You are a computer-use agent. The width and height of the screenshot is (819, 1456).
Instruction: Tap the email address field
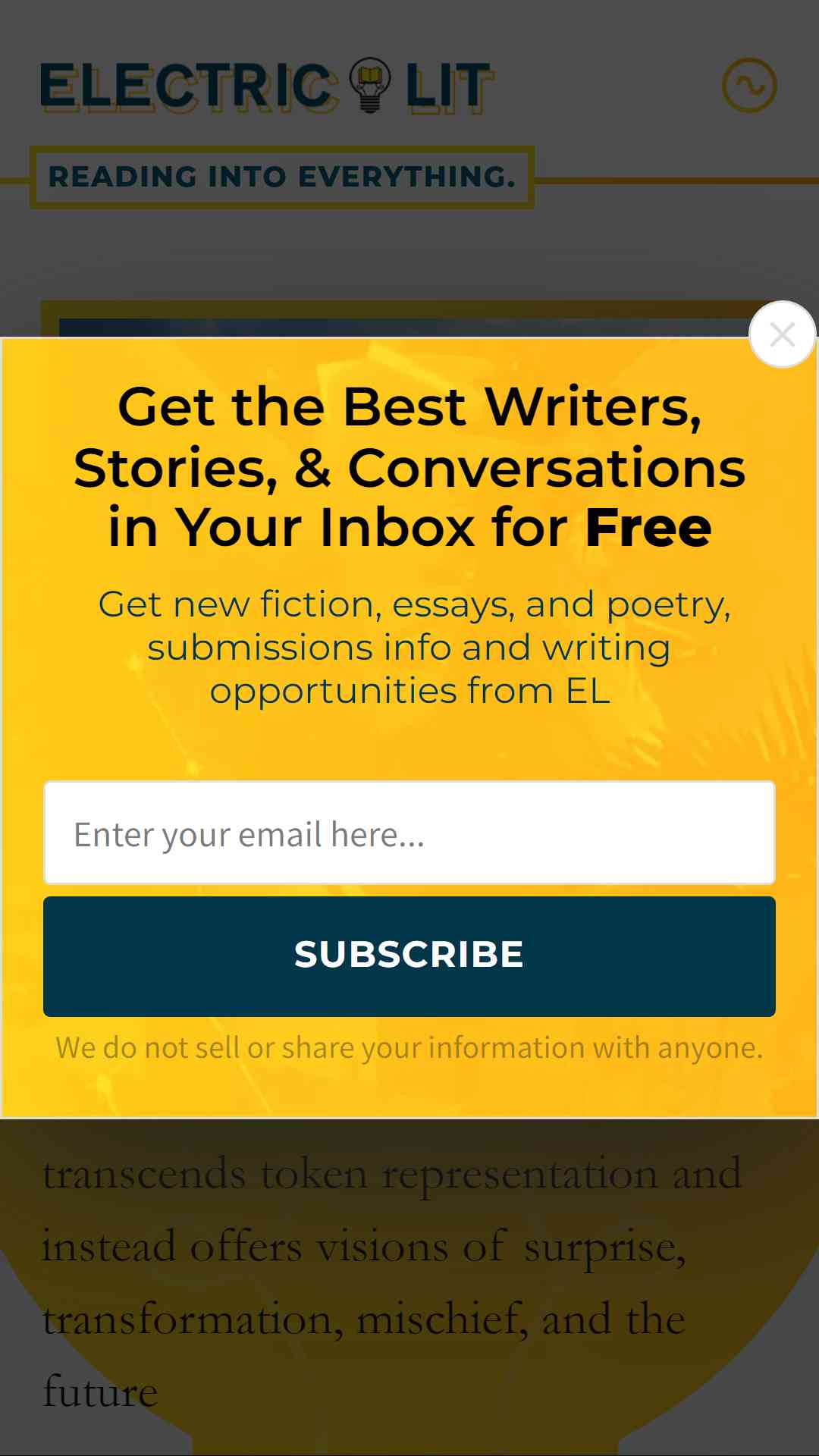pos(409,833)
